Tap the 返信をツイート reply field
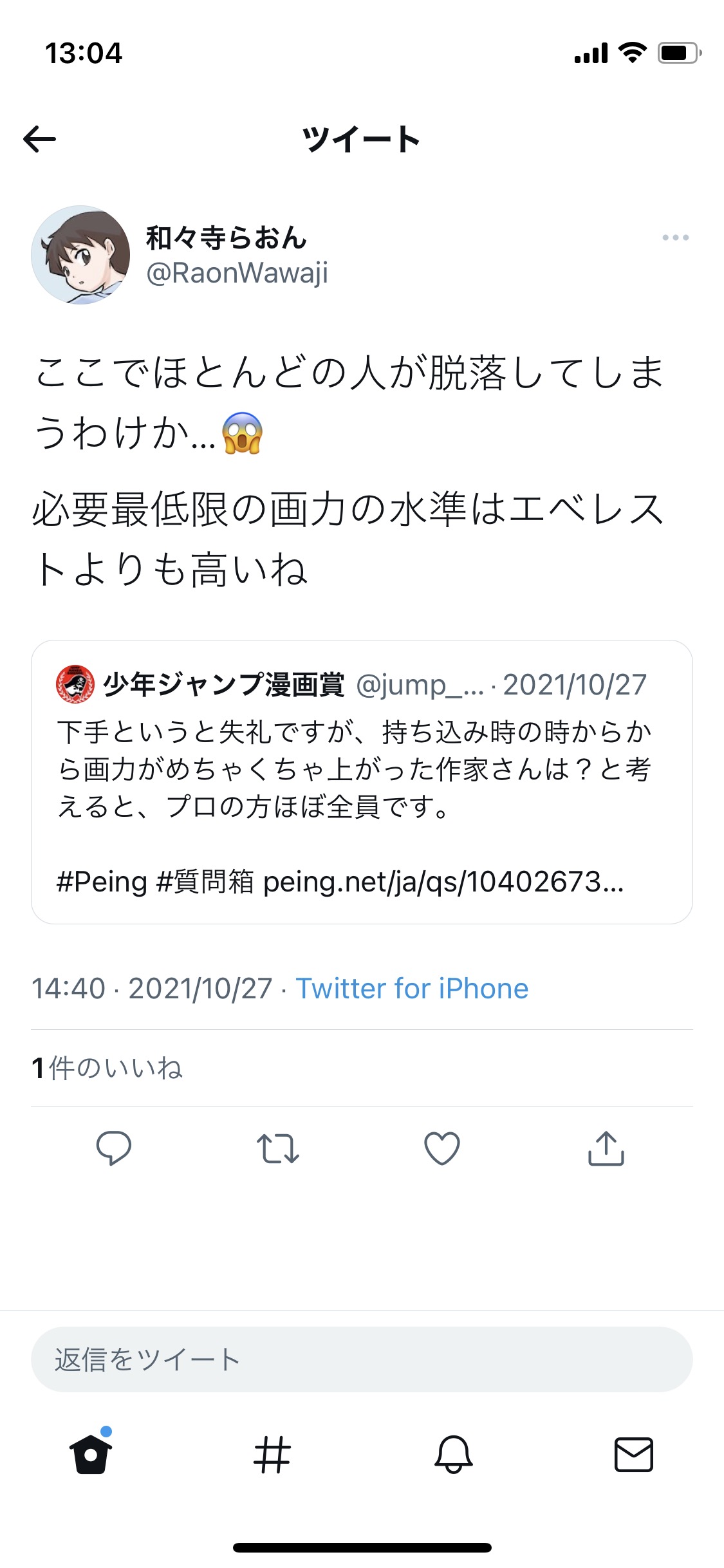Viewport: 724px width, 1568px height. coord(361,1359)
